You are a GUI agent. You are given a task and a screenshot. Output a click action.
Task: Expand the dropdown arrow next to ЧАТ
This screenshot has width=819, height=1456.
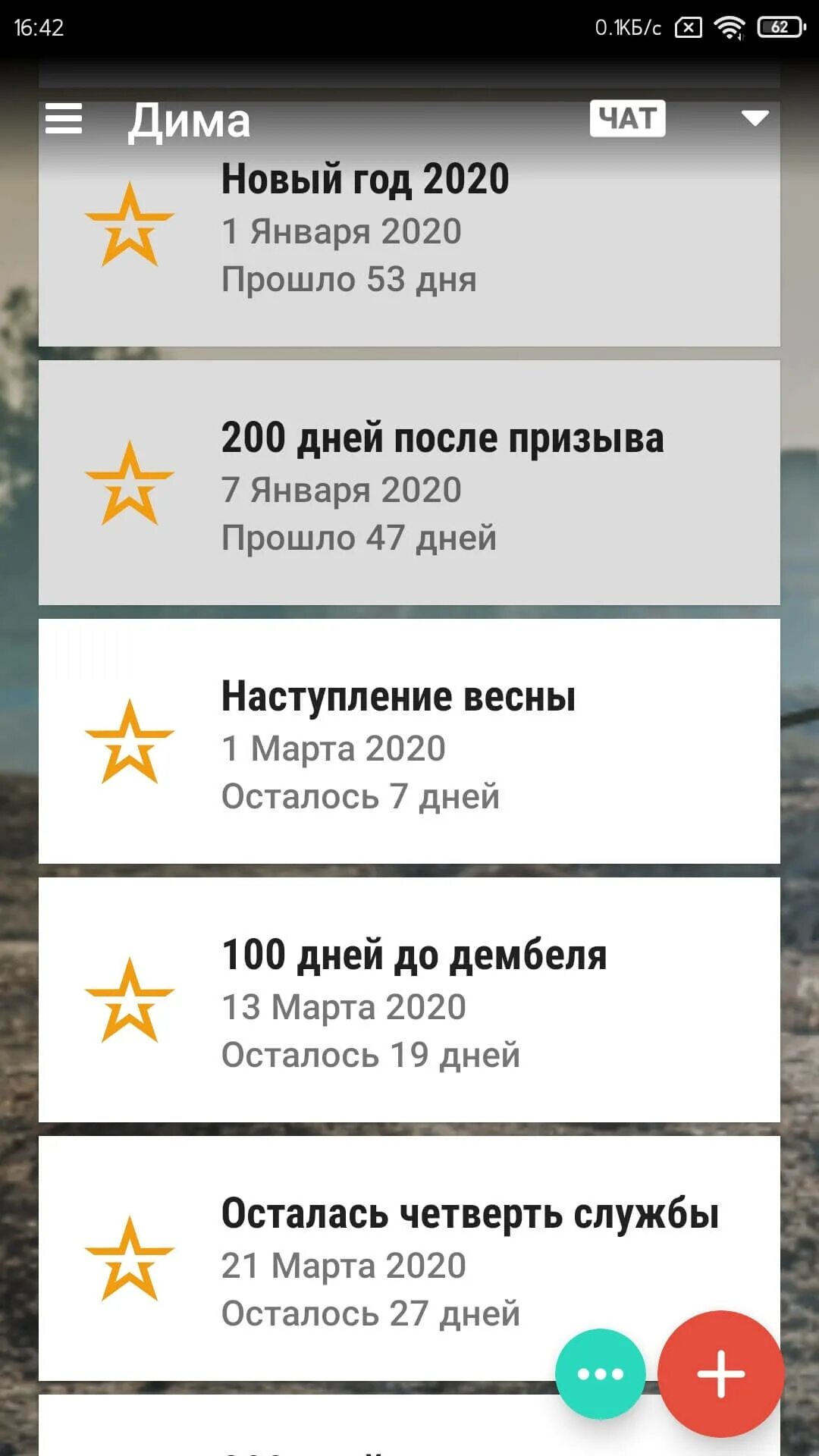pyautogui.click(x=755, y=118)
